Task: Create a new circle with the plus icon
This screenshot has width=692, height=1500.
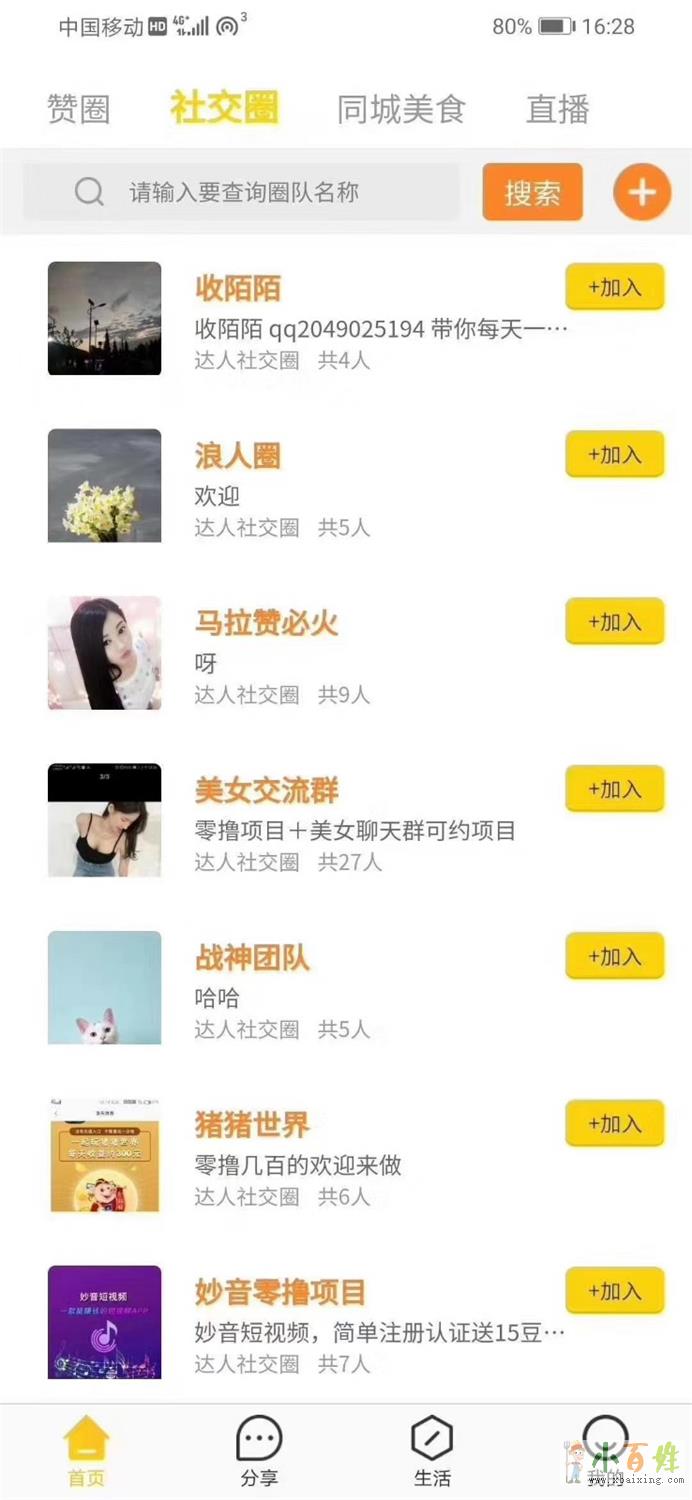Action: 642,192
